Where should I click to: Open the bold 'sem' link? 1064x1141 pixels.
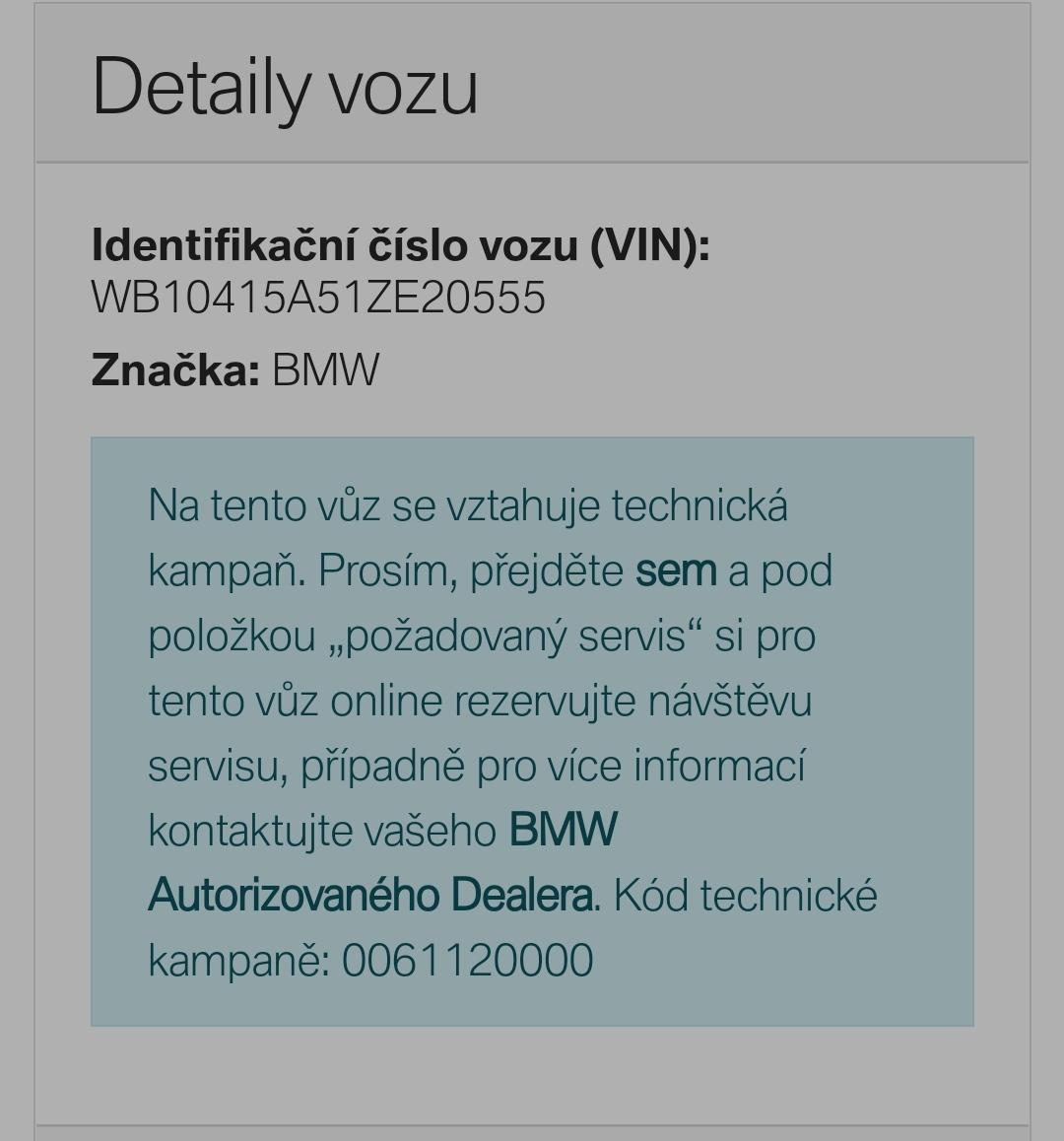pyautogui.click(x=676, y=571)
